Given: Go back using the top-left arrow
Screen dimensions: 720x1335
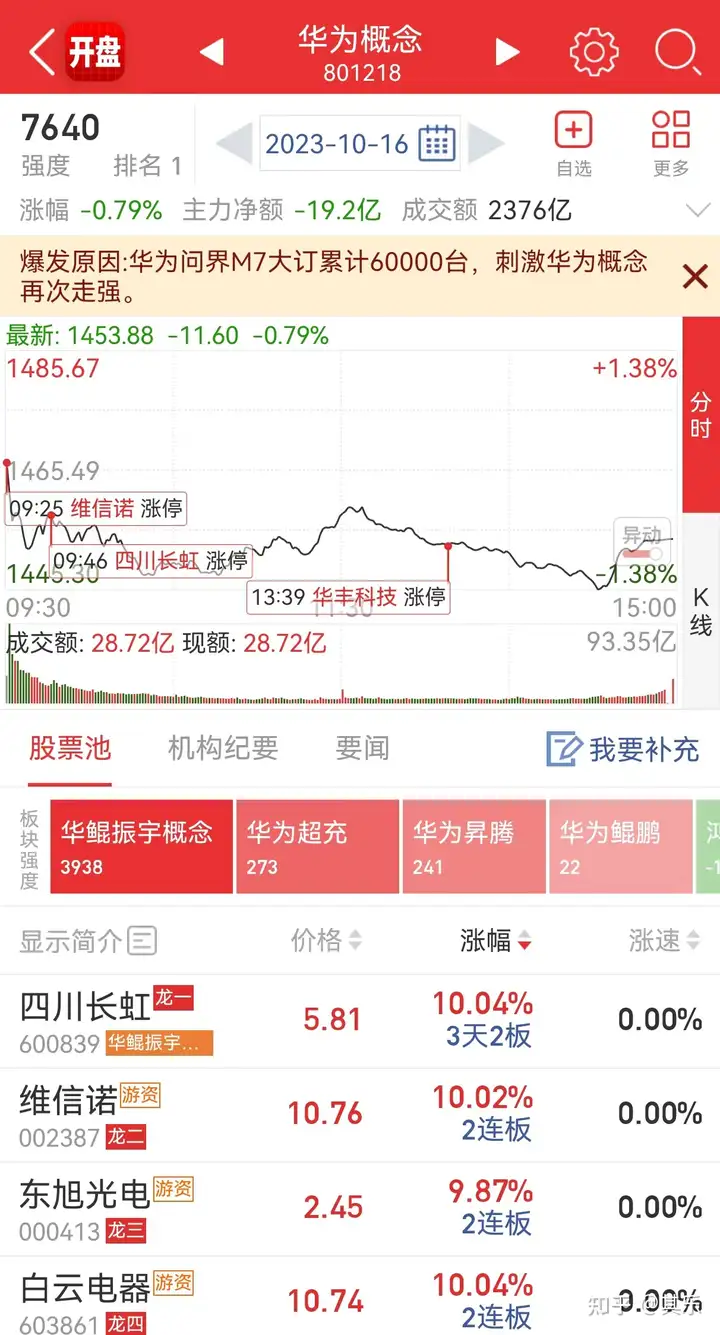Looking at the screenshot, I should pos(41,50).
